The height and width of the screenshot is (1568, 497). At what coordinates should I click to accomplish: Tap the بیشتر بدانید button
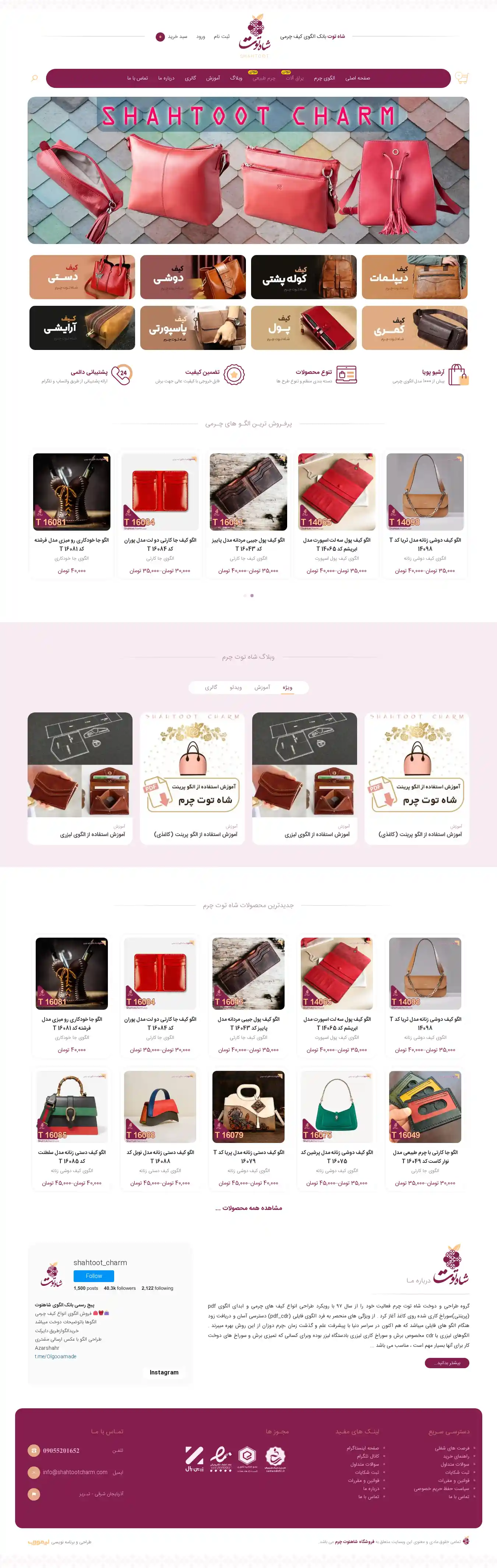click(447, 1363)
